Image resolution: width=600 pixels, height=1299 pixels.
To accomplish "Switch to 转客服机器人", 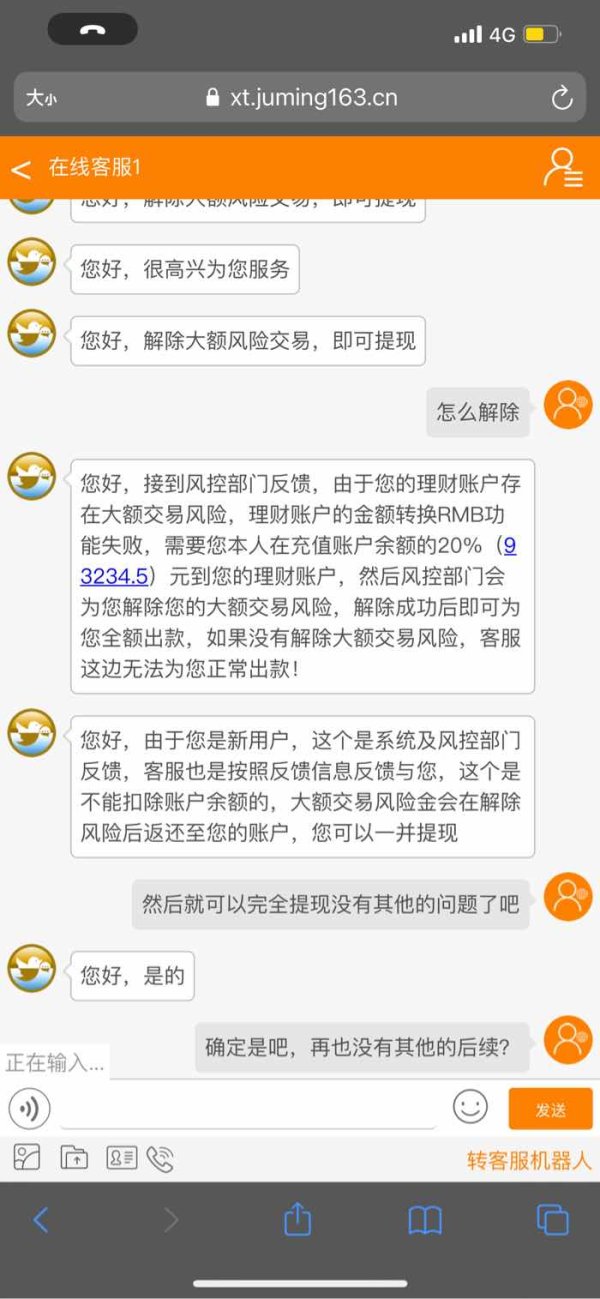I will click(529, 1161).
